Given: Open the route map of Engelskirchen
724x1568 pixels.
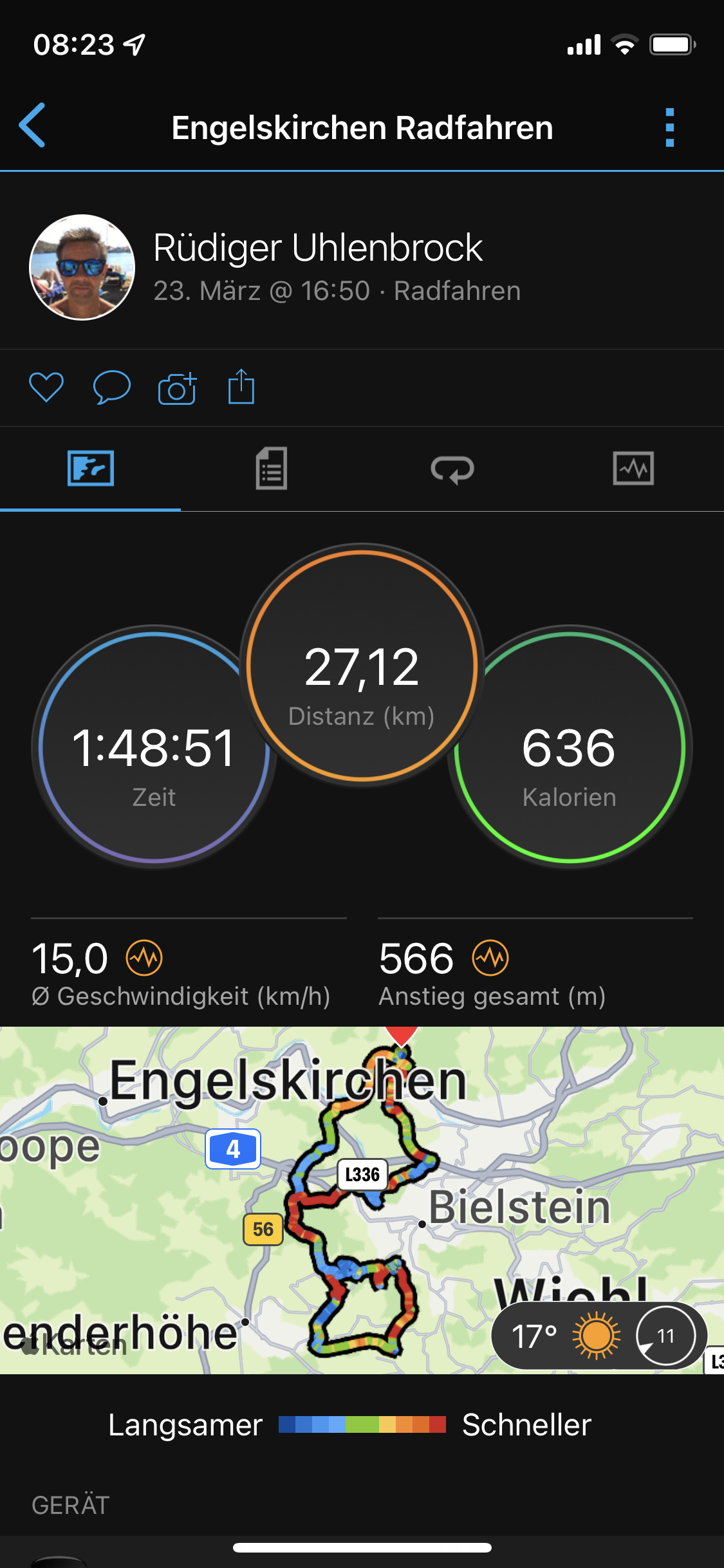Looking at the screenshot, I should (x=362, y=1200).
